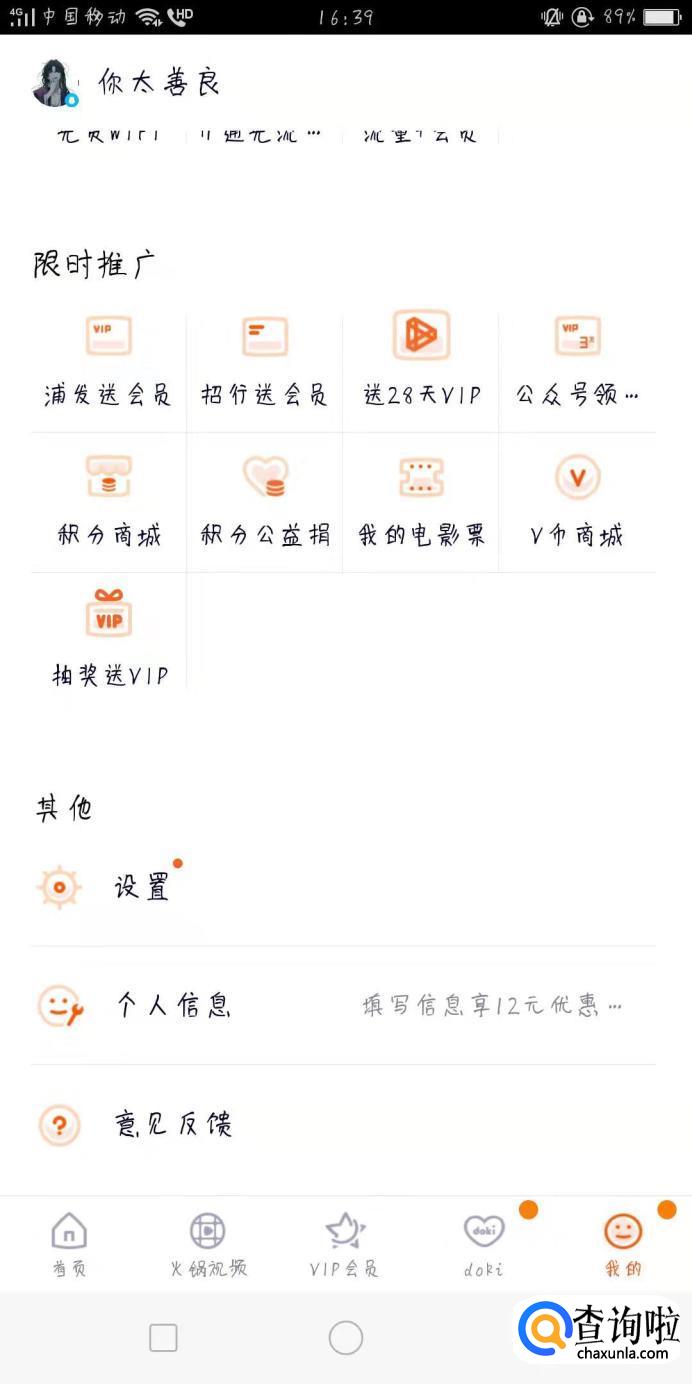Screen dimensions: 692x1384
Task: Open the 公众号领 item
Action: point(577,362)
